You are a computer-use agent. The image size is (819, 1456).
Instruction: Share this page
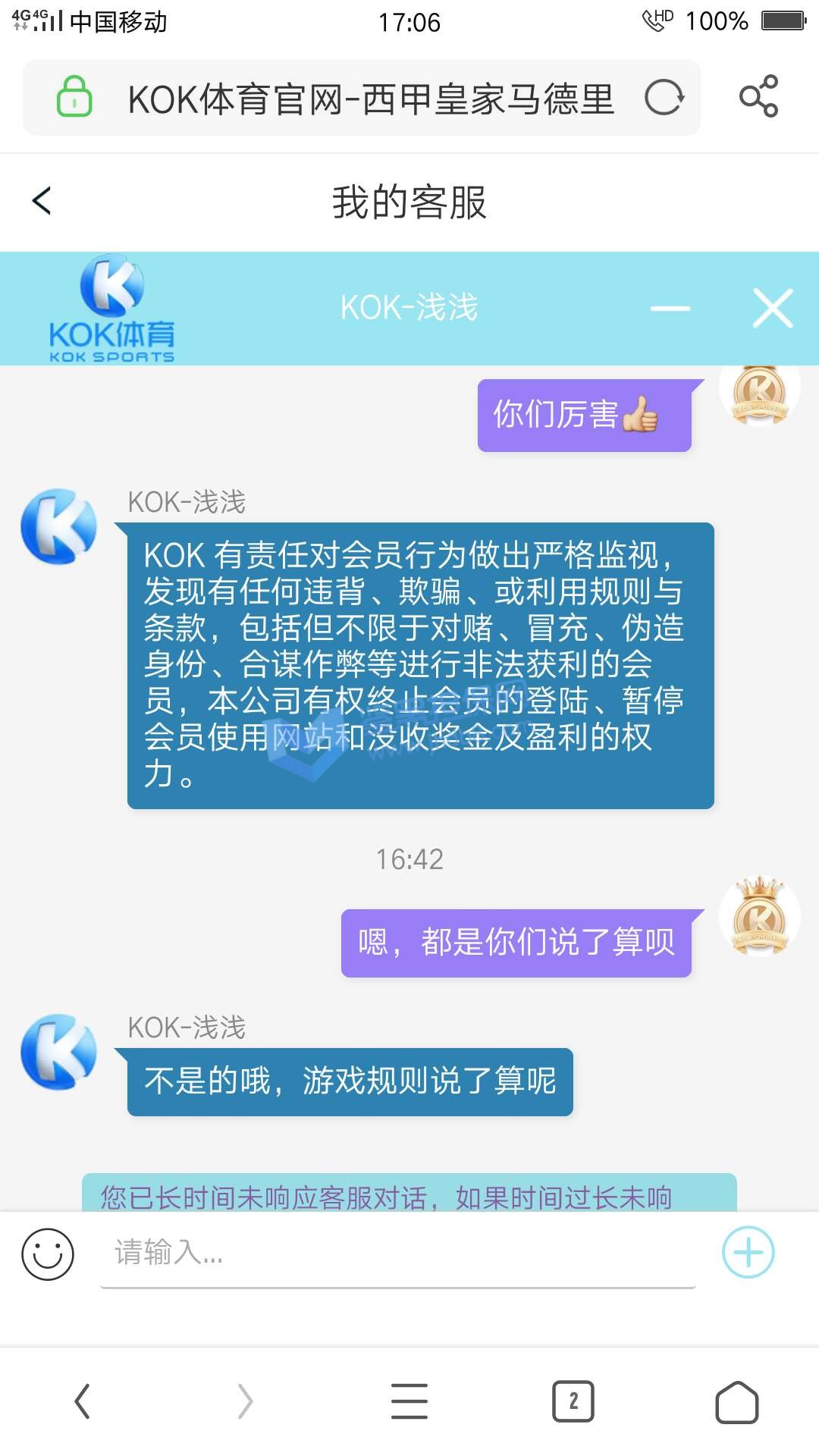tap(758, 96)
